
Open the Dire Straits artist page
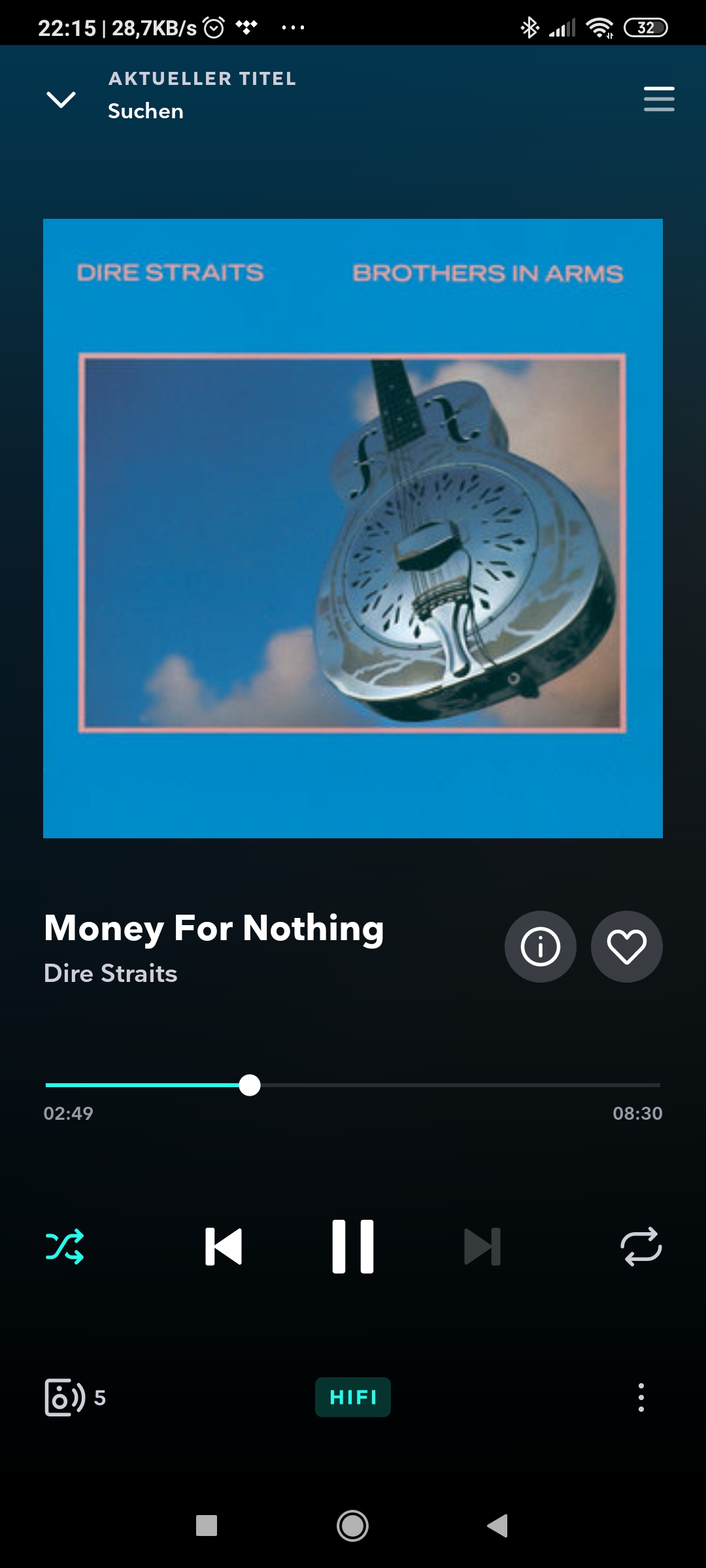point(110,973)
